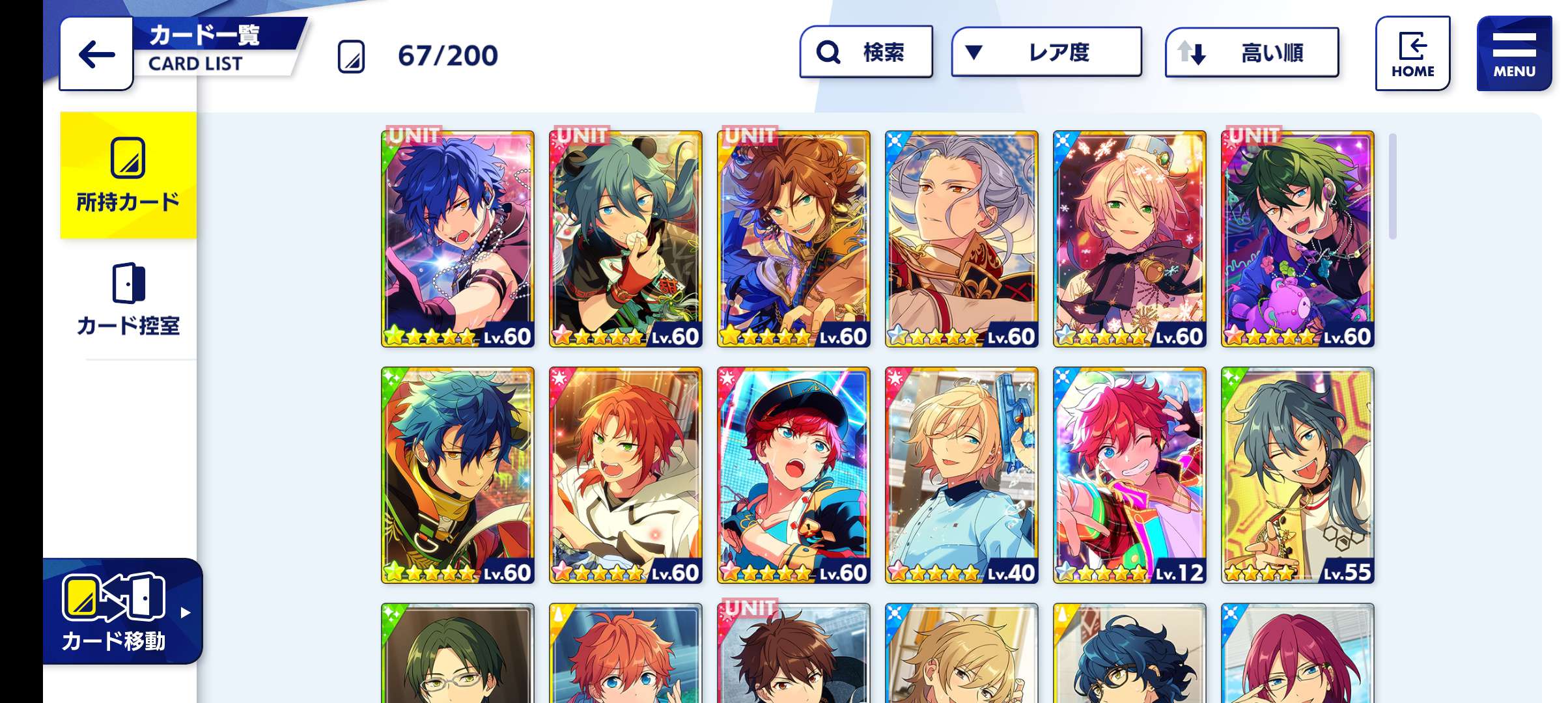Open the 検索 search button

[x=865, y=52]
